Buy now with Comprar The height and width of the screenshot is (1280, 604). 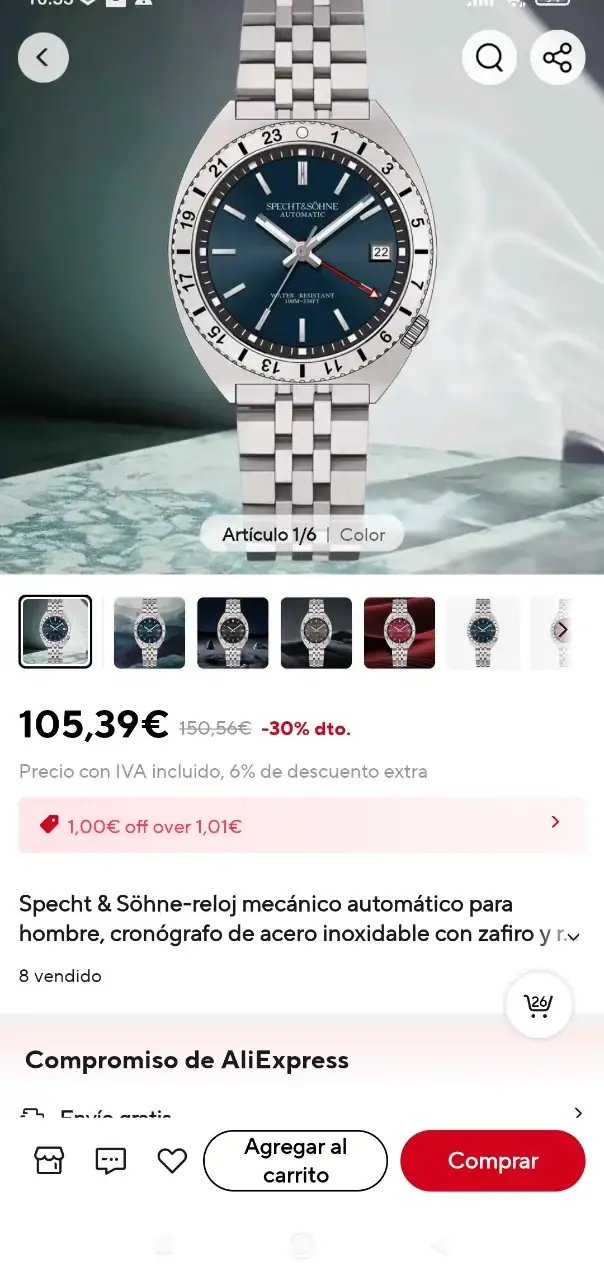(492, 1160)
